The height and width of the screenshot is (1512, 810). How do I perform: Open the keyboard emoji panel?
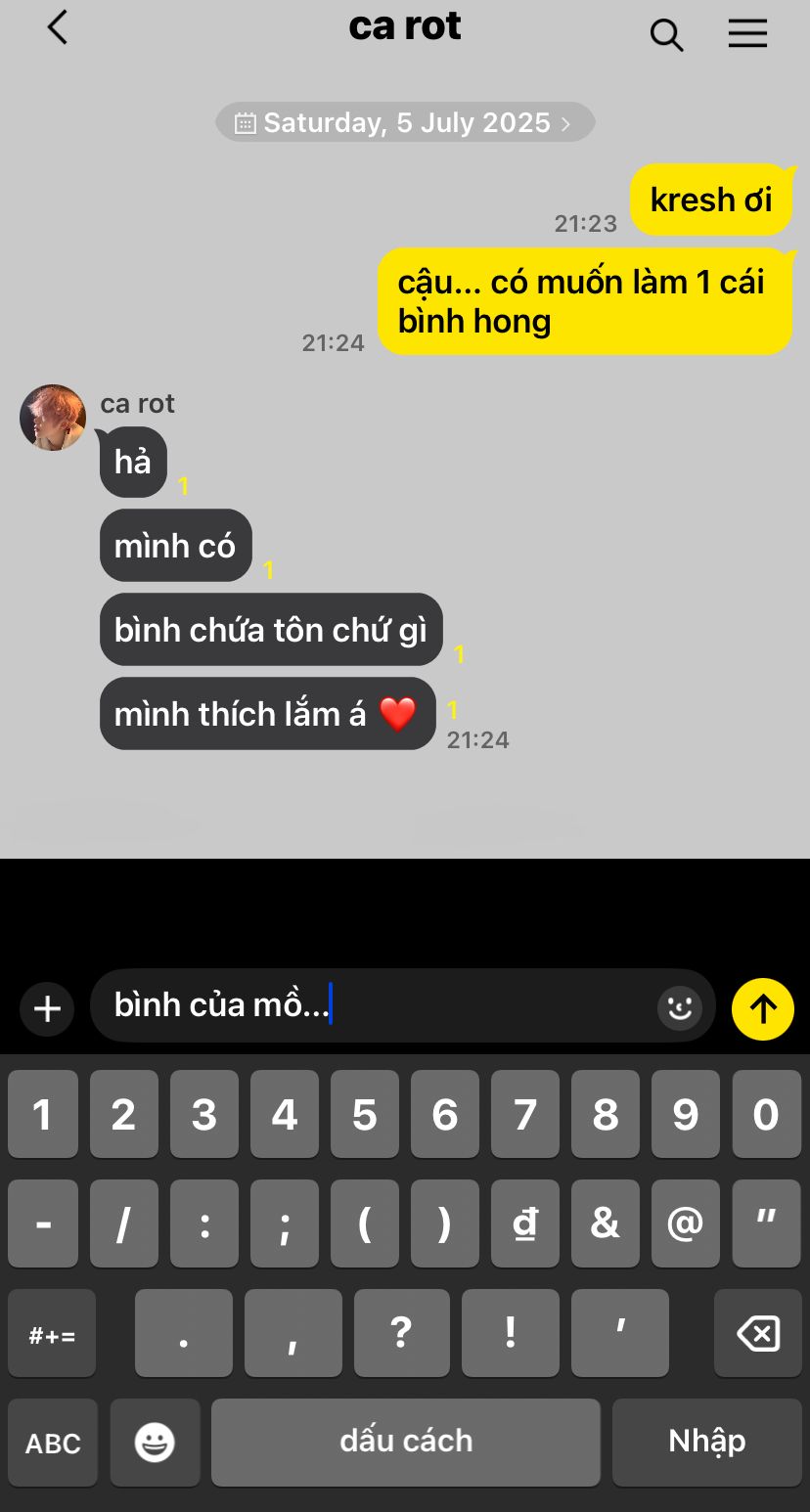[155, 1443]
